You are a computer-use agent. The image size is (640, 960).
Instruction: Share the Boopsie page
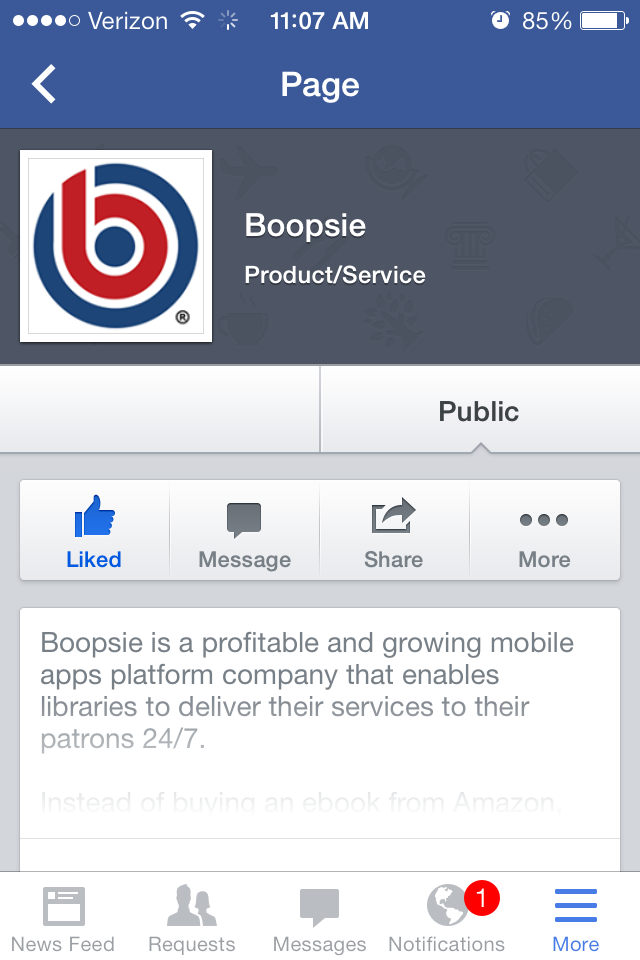(x=394, y=530)
